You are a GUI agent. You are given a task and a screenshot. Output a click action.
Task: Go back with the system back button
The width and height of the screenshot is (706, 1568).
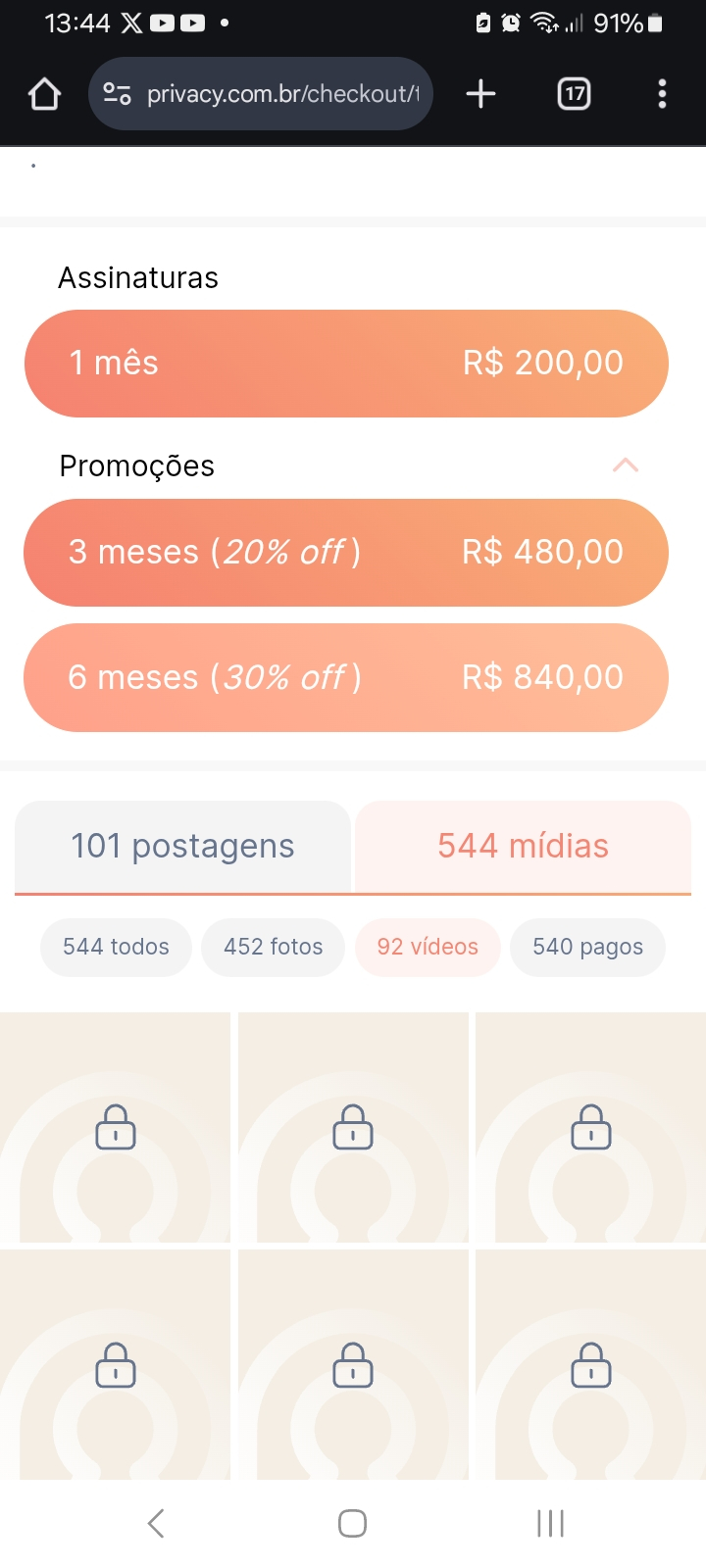[x=156, y=1523]
